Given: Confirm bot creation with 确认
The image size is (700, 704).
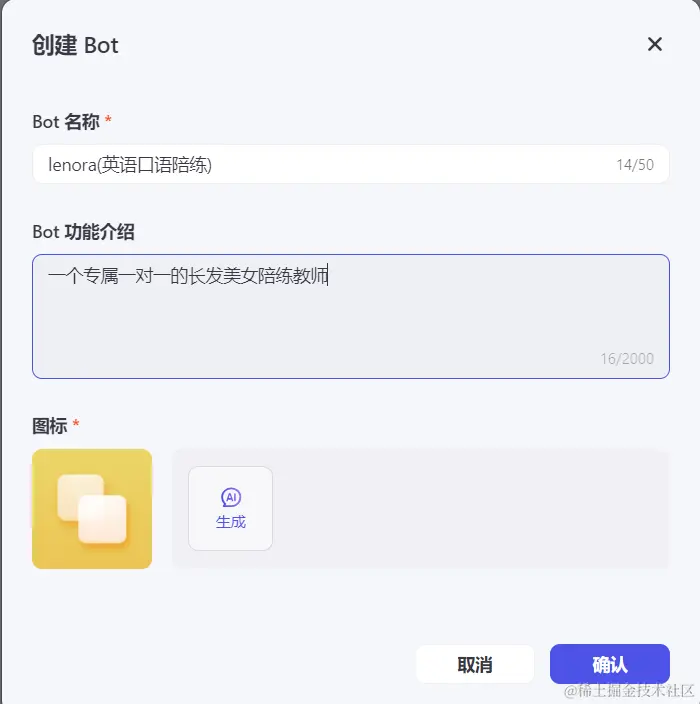Looking at the screenshot, I should tap(609, 664).
